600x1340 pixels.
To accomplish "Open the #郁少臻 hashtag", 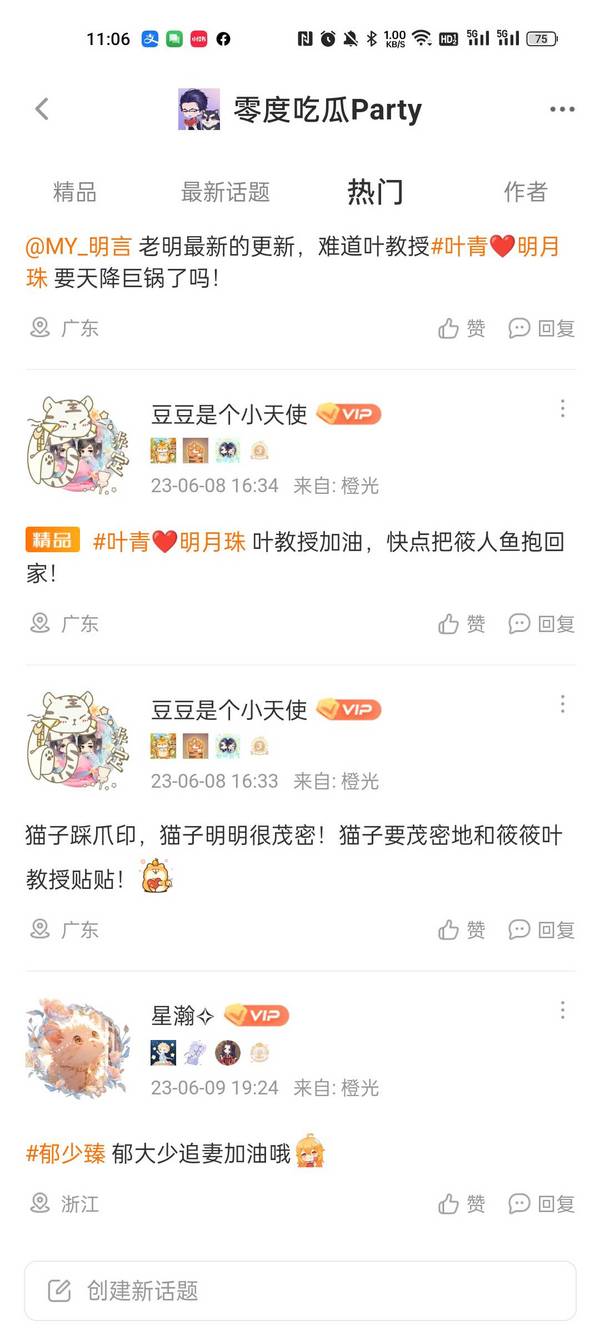I will point(65,1154).
